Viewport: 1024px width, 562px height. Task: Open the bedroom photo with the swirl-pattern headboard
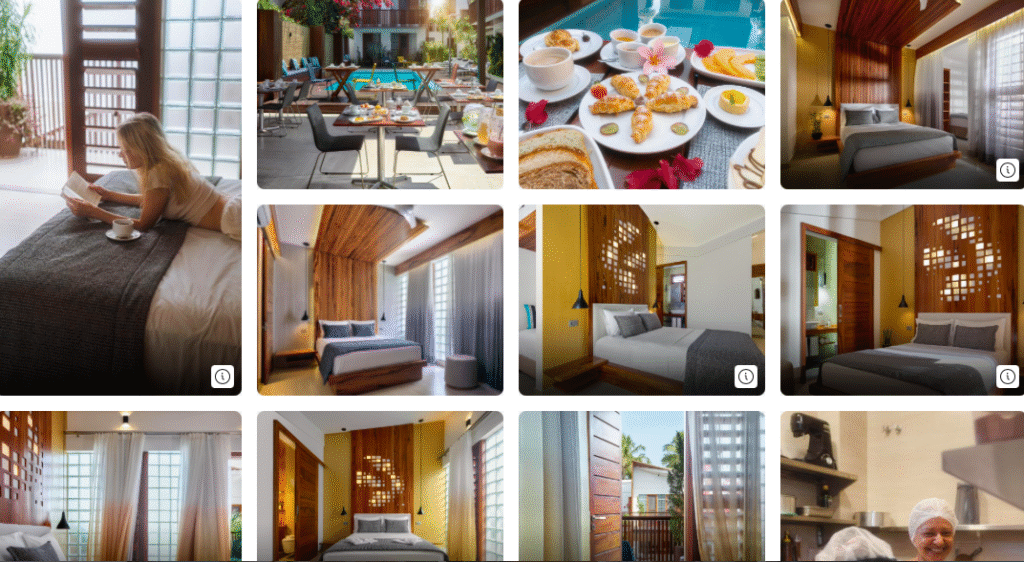coord(380,486)
